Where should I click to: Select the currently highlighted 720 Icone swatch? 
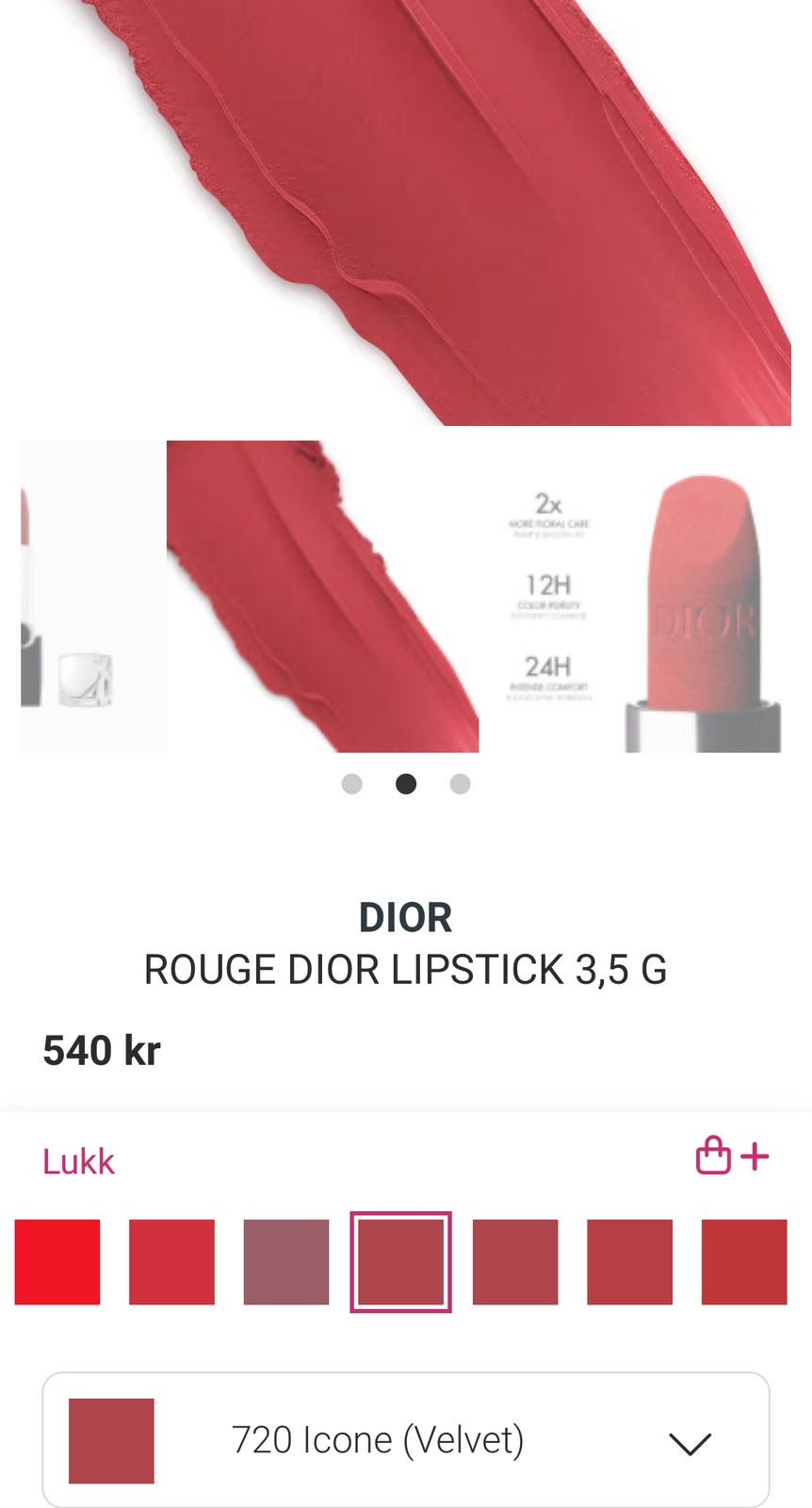[400, 1262]
